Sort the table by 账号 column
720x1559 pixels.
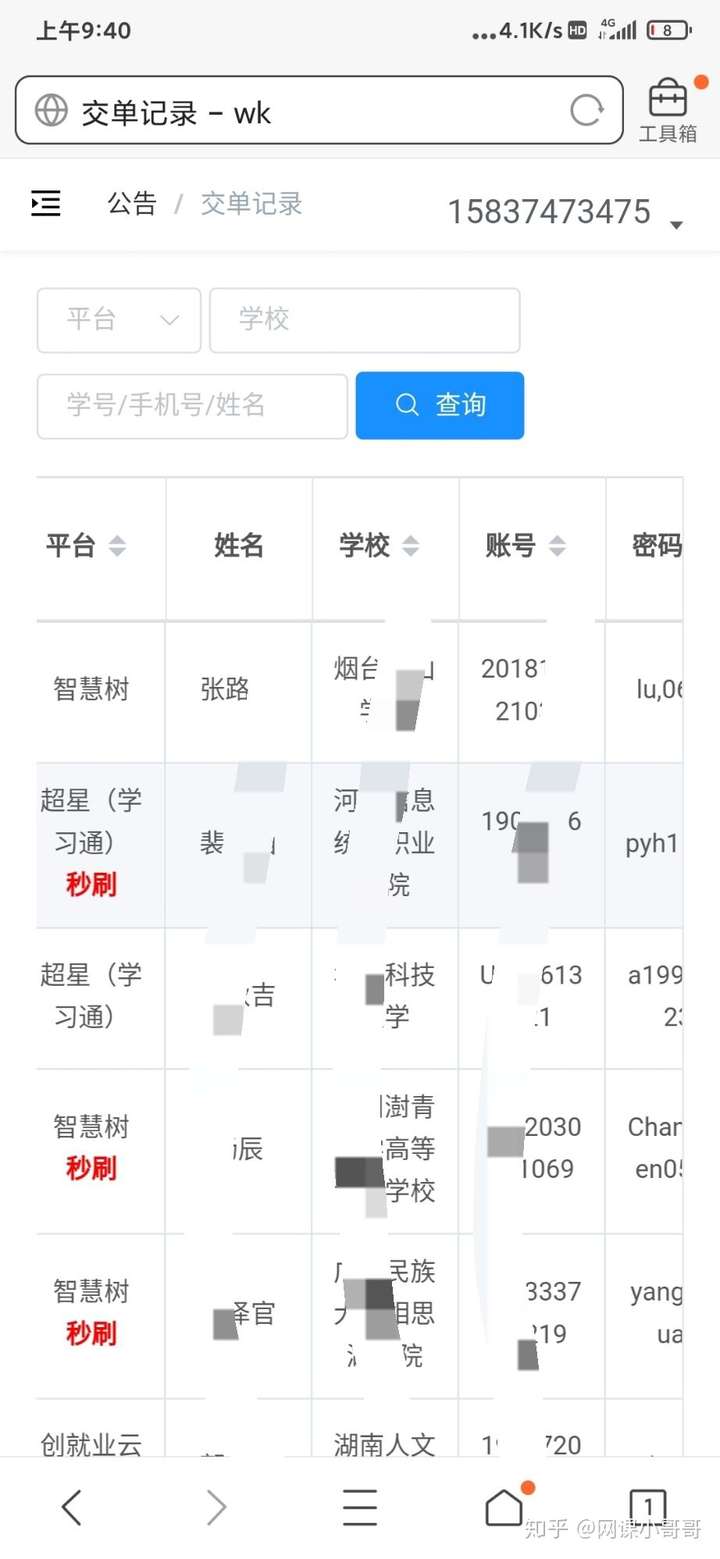coord(557,546)
